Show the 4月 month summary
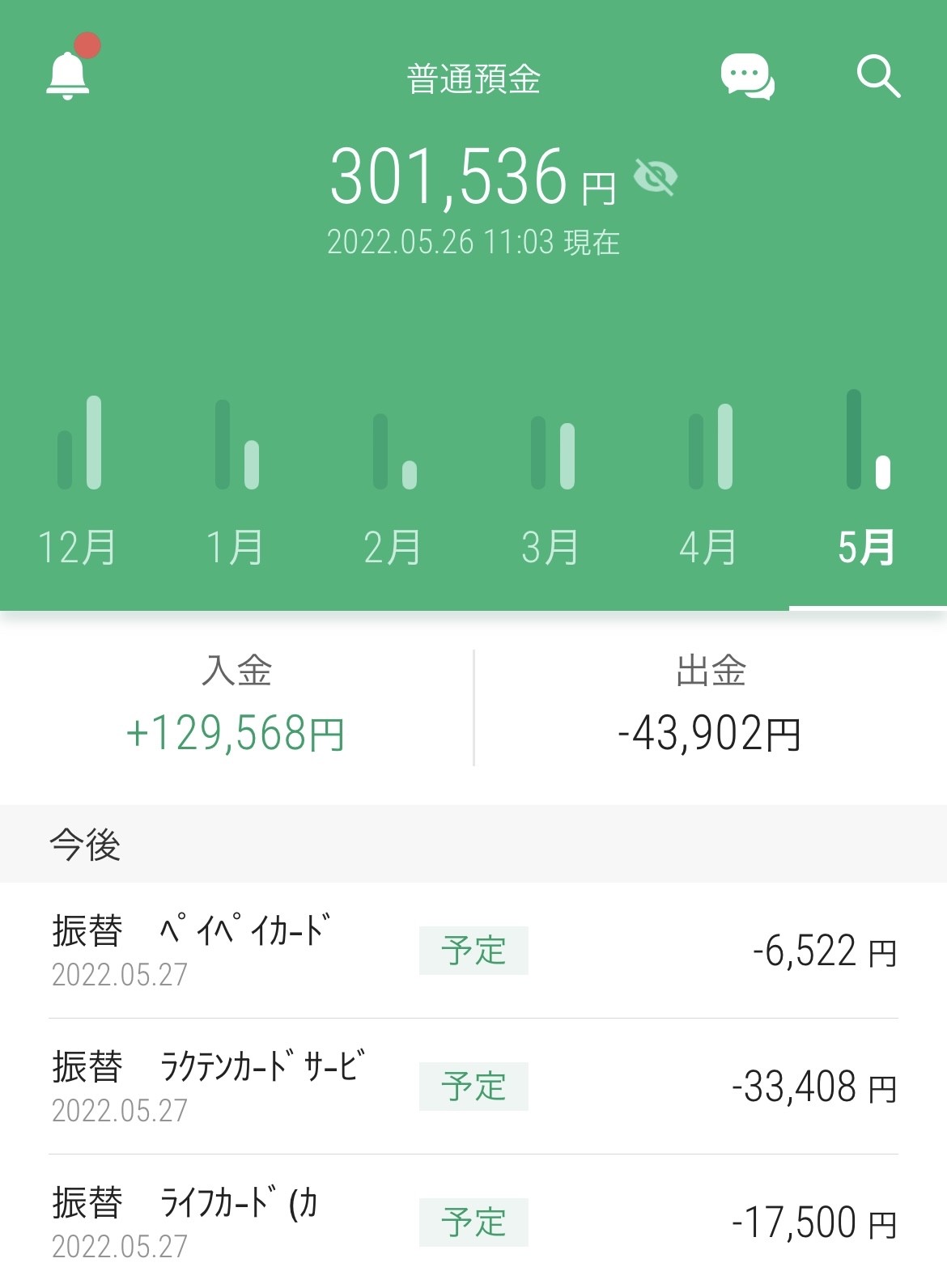Image resolution: width=947 pixels, height=1288 pixels. 709,546
